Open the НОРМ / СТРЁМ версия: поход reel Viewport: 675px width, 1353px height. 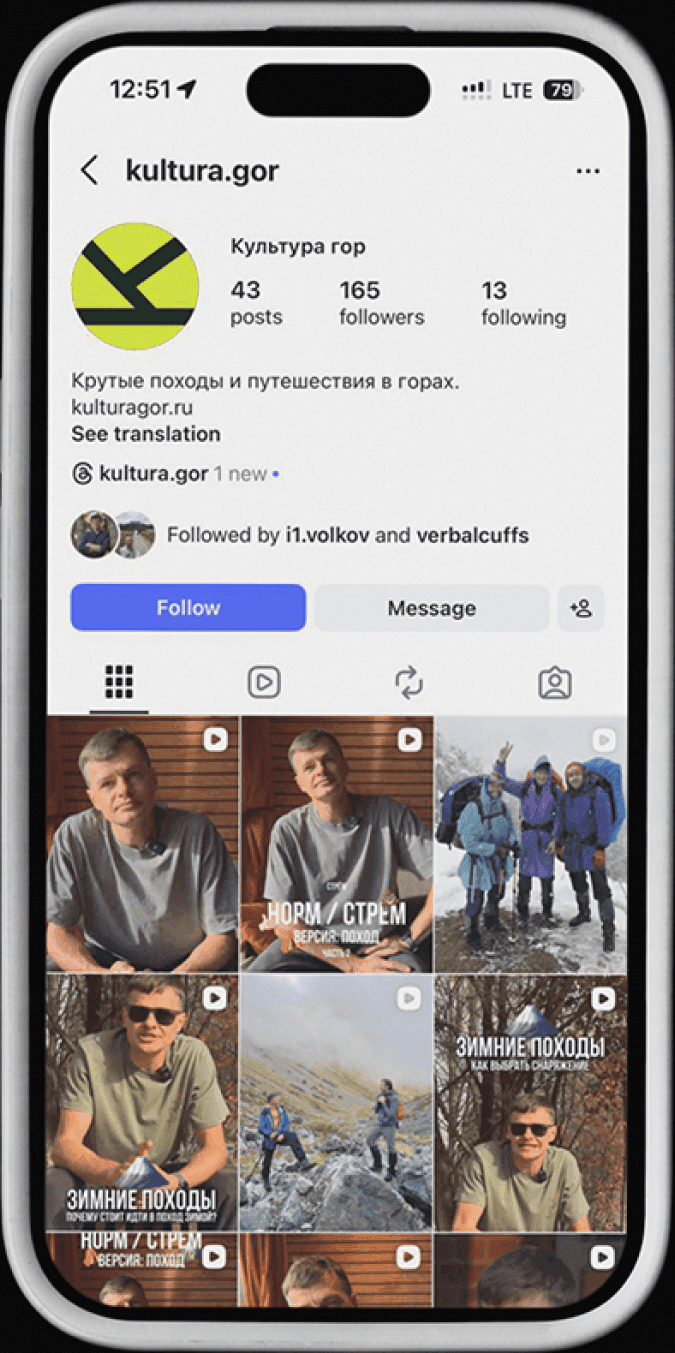pos(337,845)
